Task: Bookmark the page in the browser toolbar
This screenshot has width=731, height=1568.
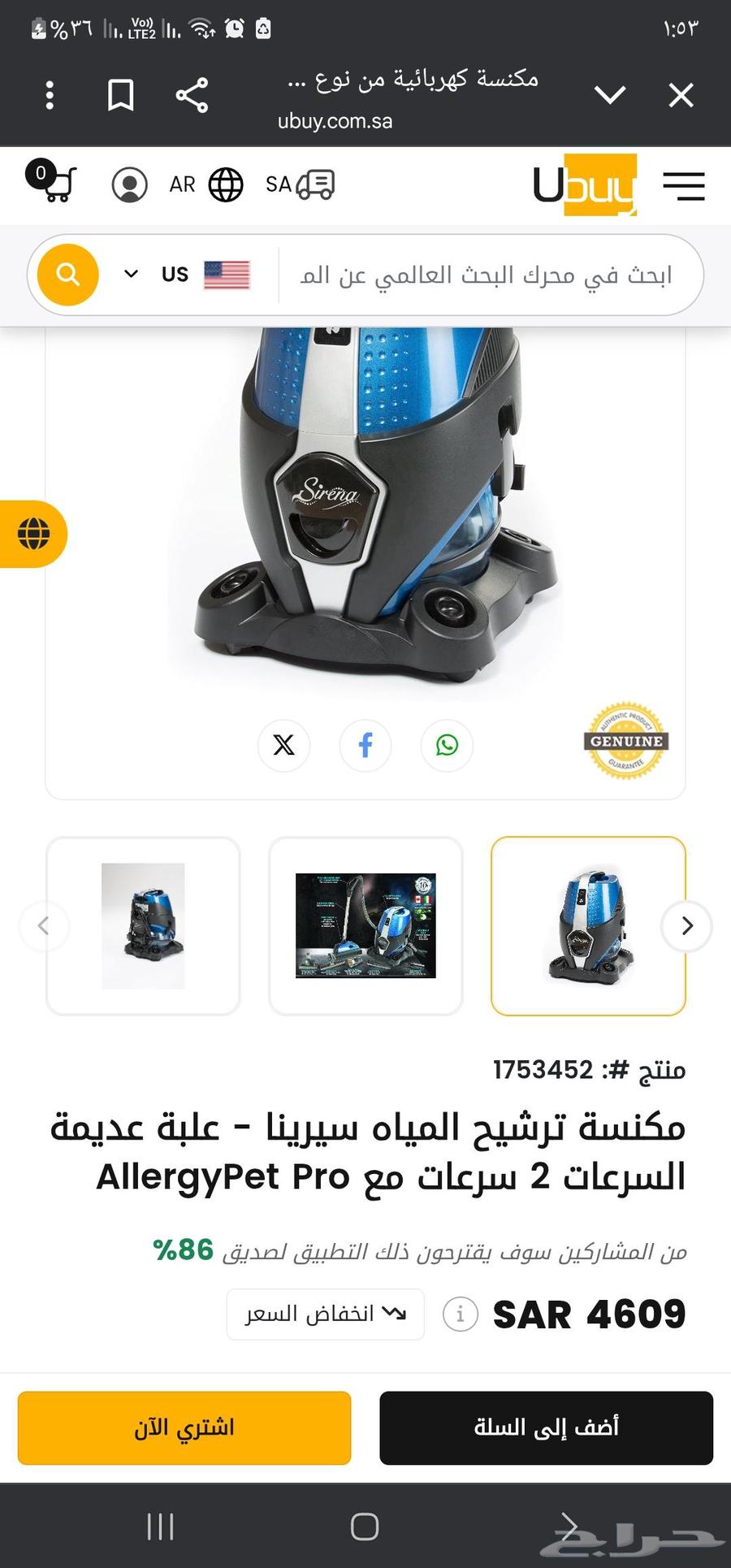Action: point(119,95)
